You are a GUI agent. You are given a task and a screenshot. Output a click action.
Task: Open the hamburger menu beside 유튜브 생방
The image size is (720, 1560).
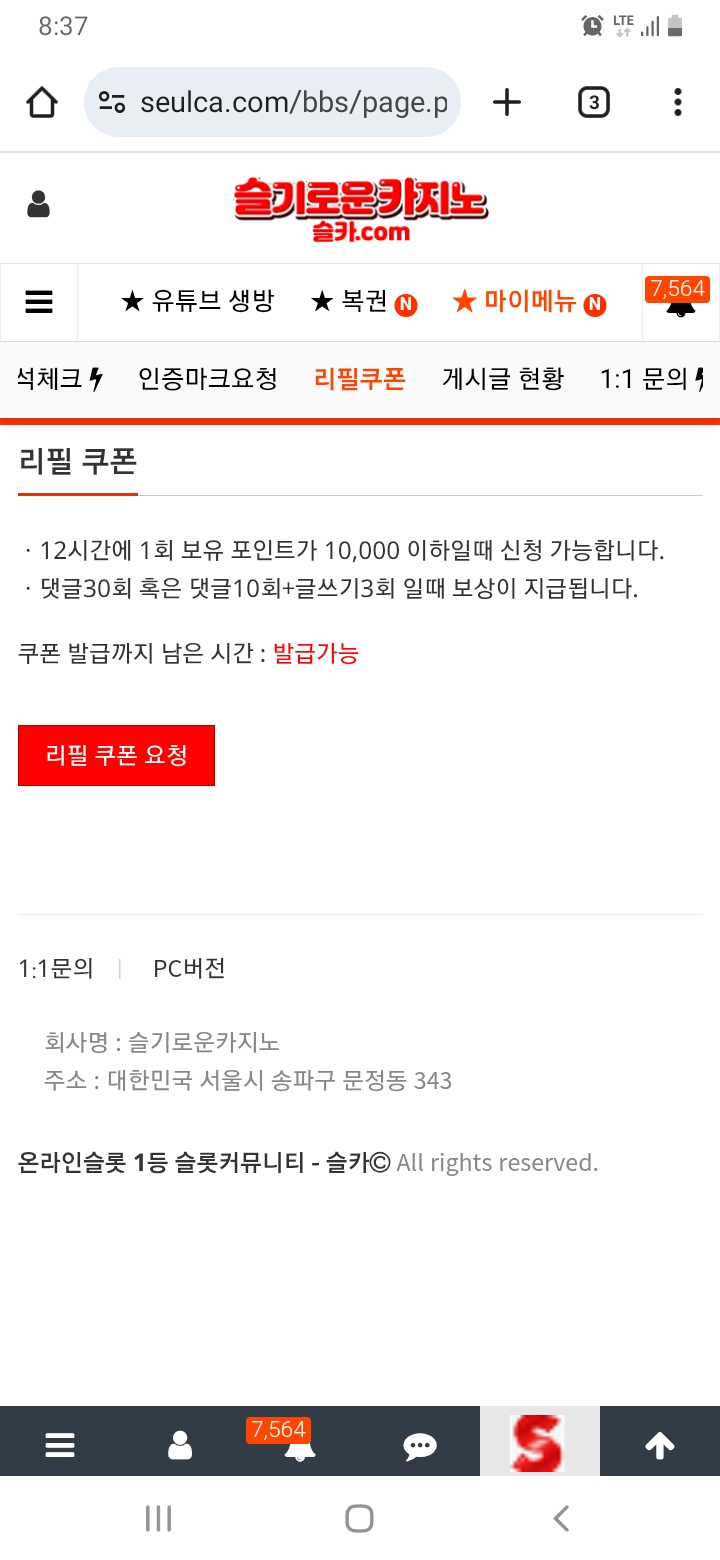point(39,302)
